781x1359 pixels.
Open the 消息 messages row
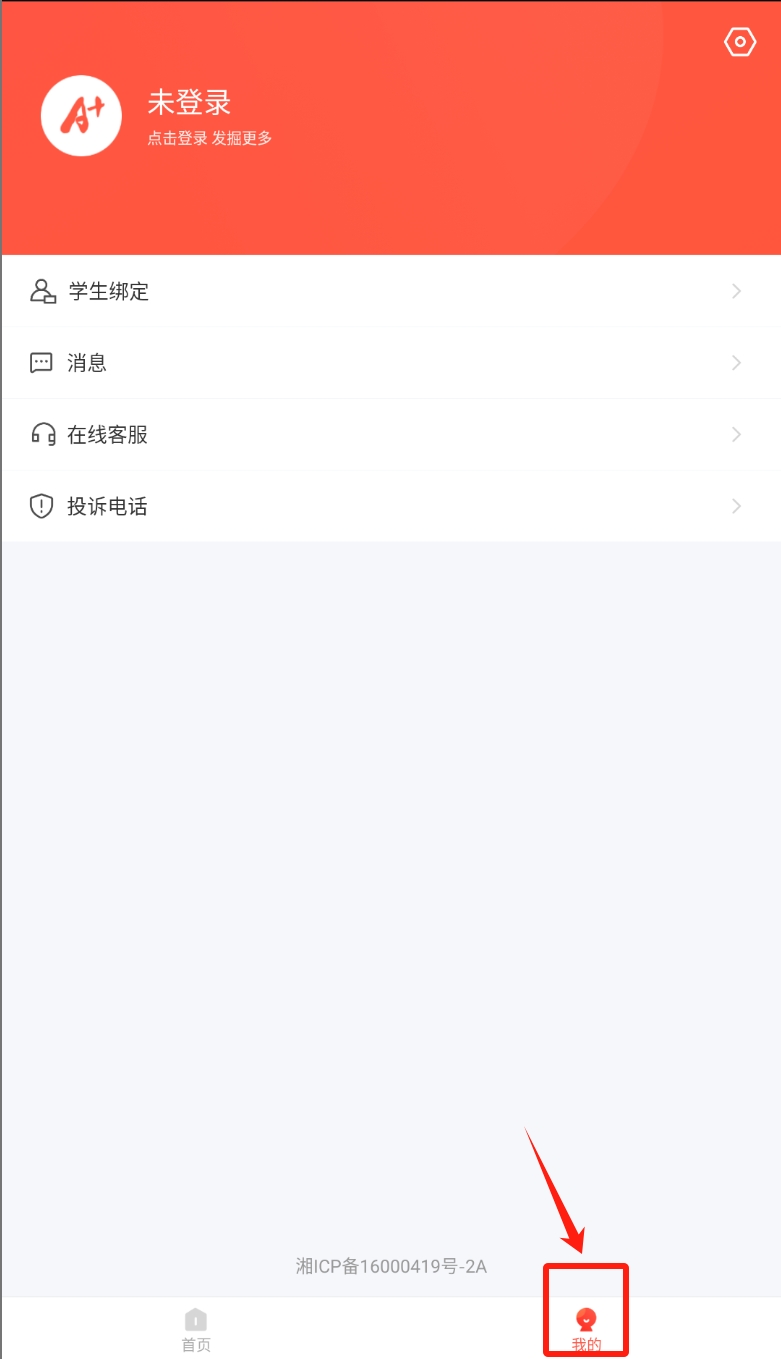390,363
